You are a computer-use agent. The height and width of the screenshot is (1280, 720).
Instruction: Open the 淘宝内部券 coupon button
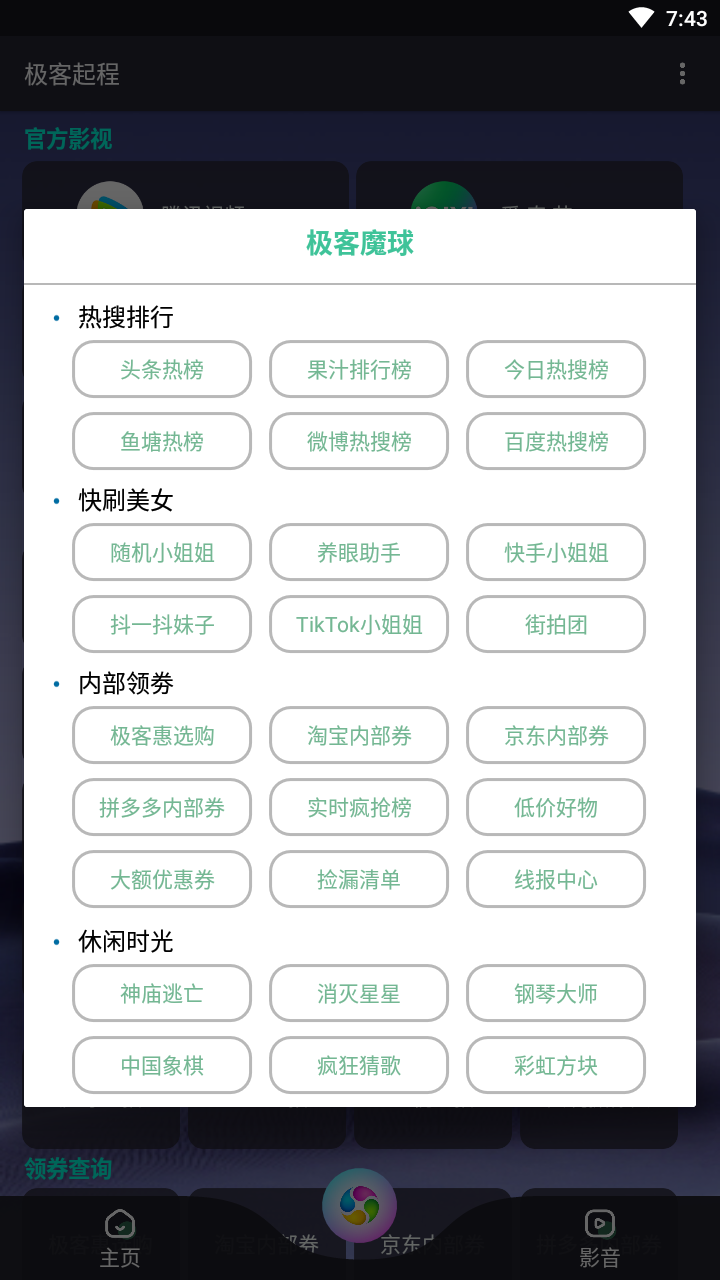pos(358,735)
